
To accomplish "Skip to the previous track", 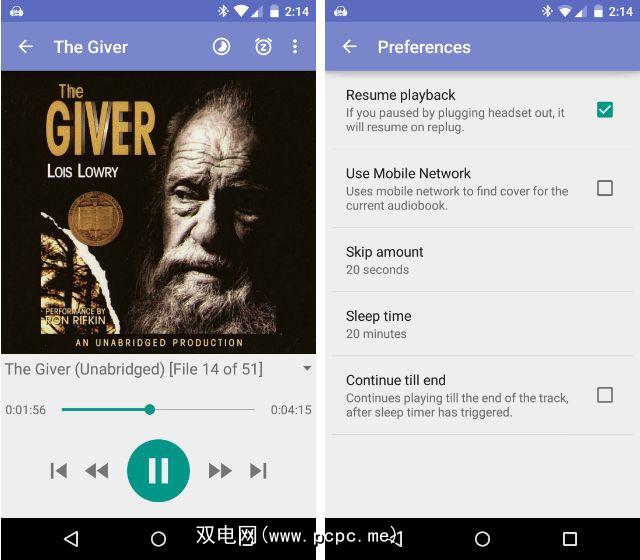I will [59, 470].
